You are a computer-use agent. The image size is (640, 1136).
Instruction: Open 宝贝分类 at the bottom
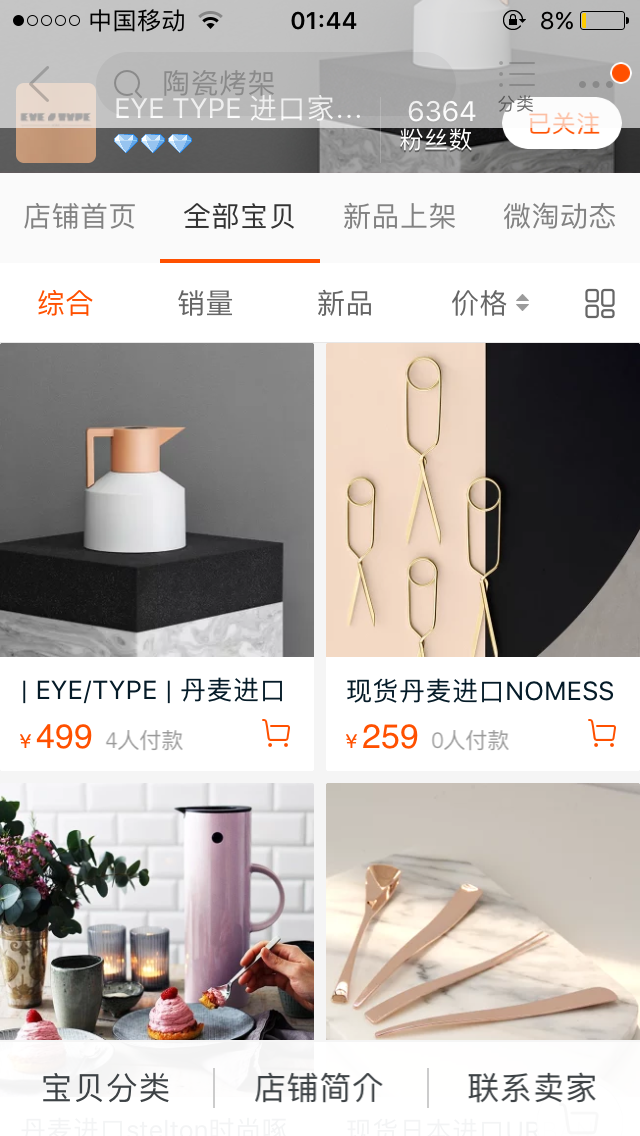click(106, 1088)
